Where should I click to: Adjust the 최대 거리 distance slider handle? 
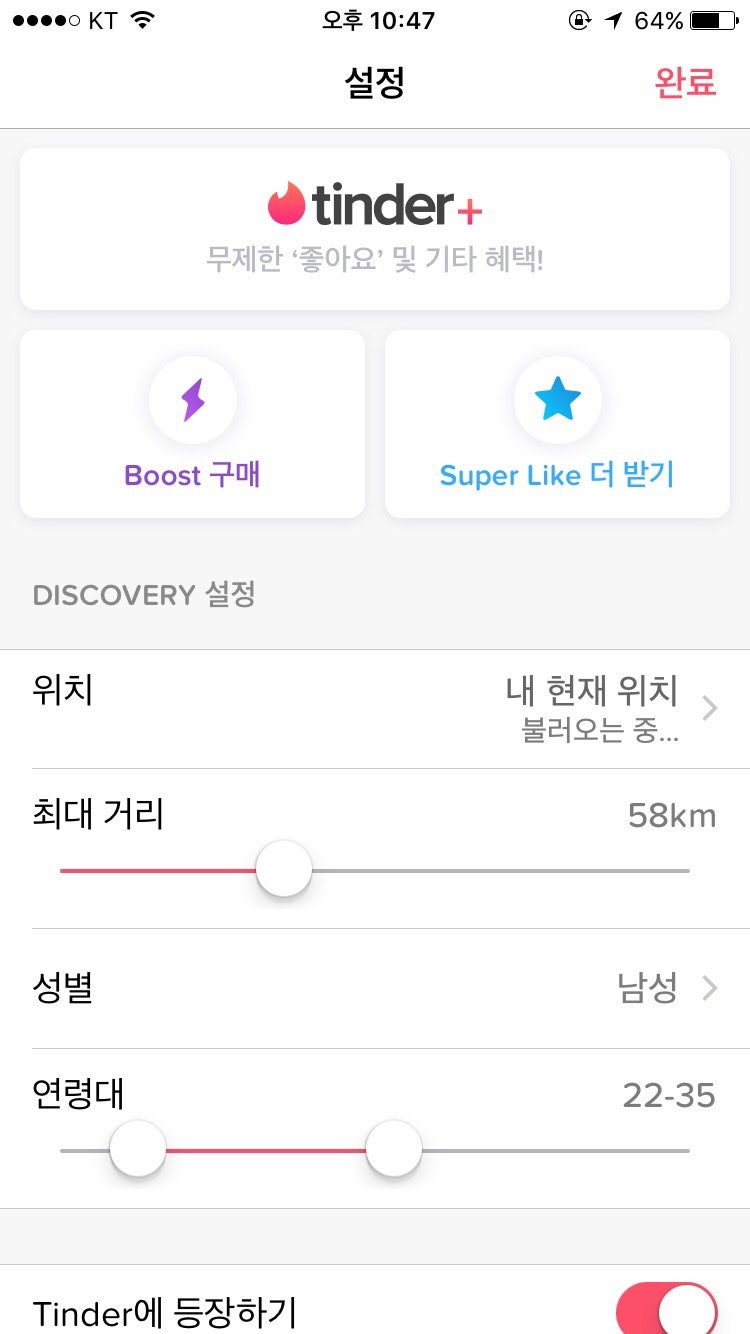point(283,870)
